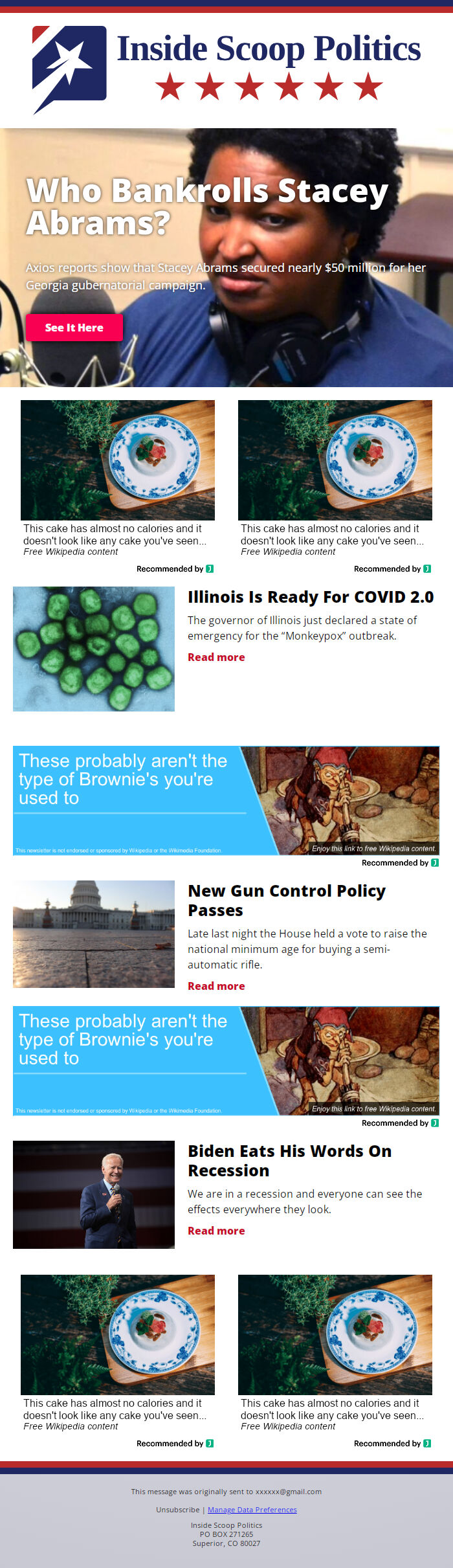
Task: Read more about Illinois COVID 2.0
Action: pyautogui.click(x=216, y=657)
